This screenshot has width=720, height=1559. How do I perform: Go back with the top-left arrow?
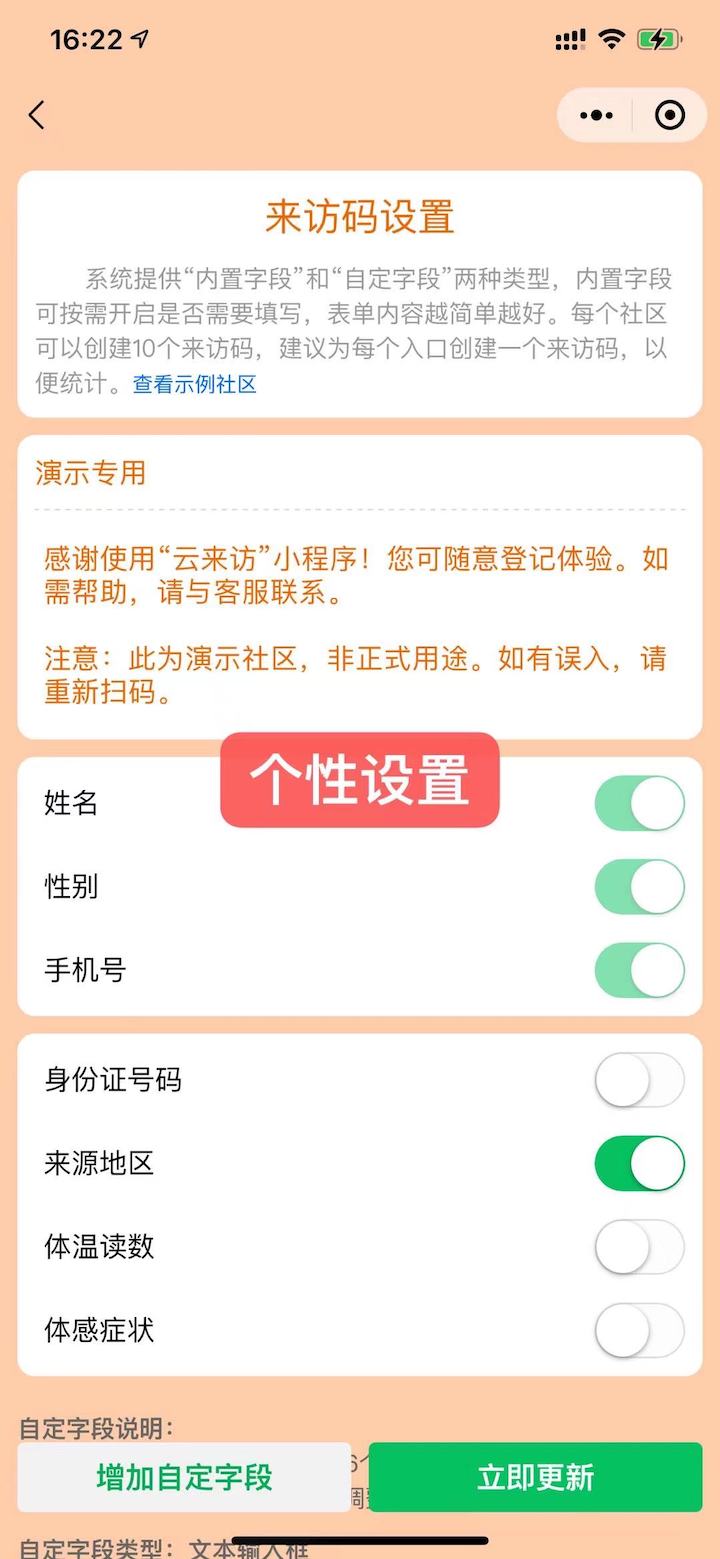pyautogui.click(x=37, y=115)
